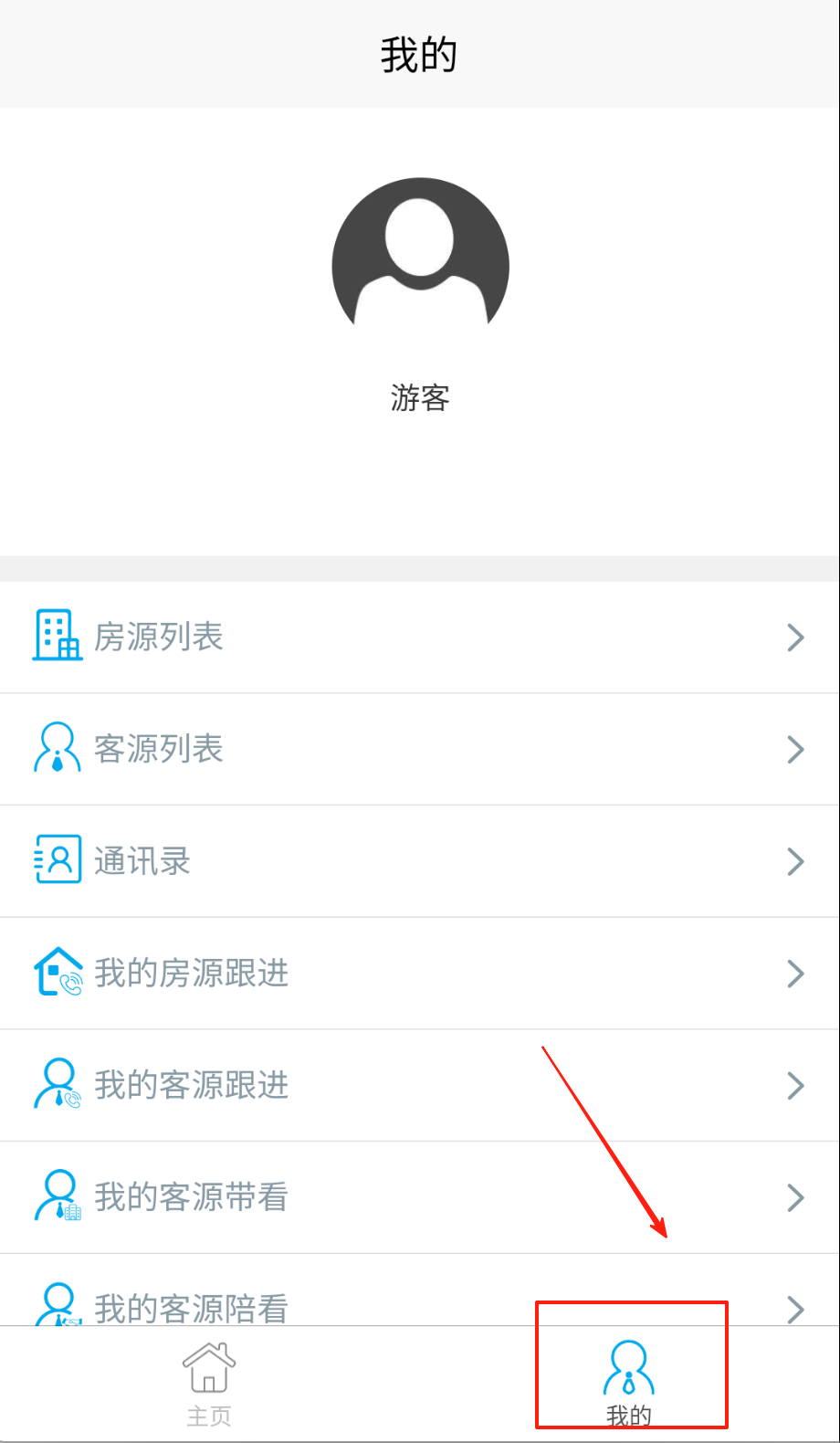The image size is (840, 1443).
Task: Open the 房源列表 row
Action: click(419, 637)
